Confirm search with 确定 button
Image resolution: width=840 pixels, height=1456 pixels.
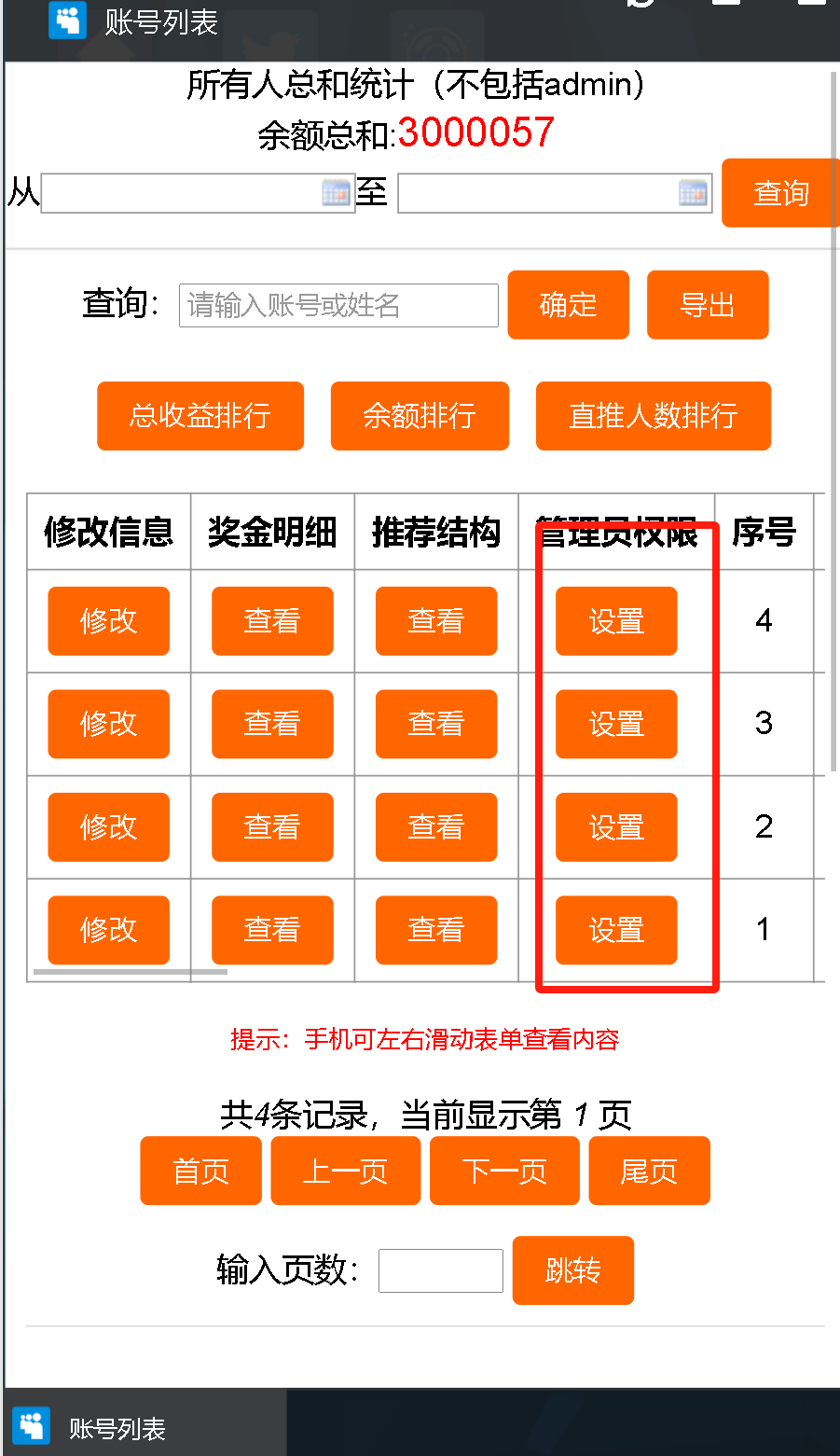(x=568, y=305)
